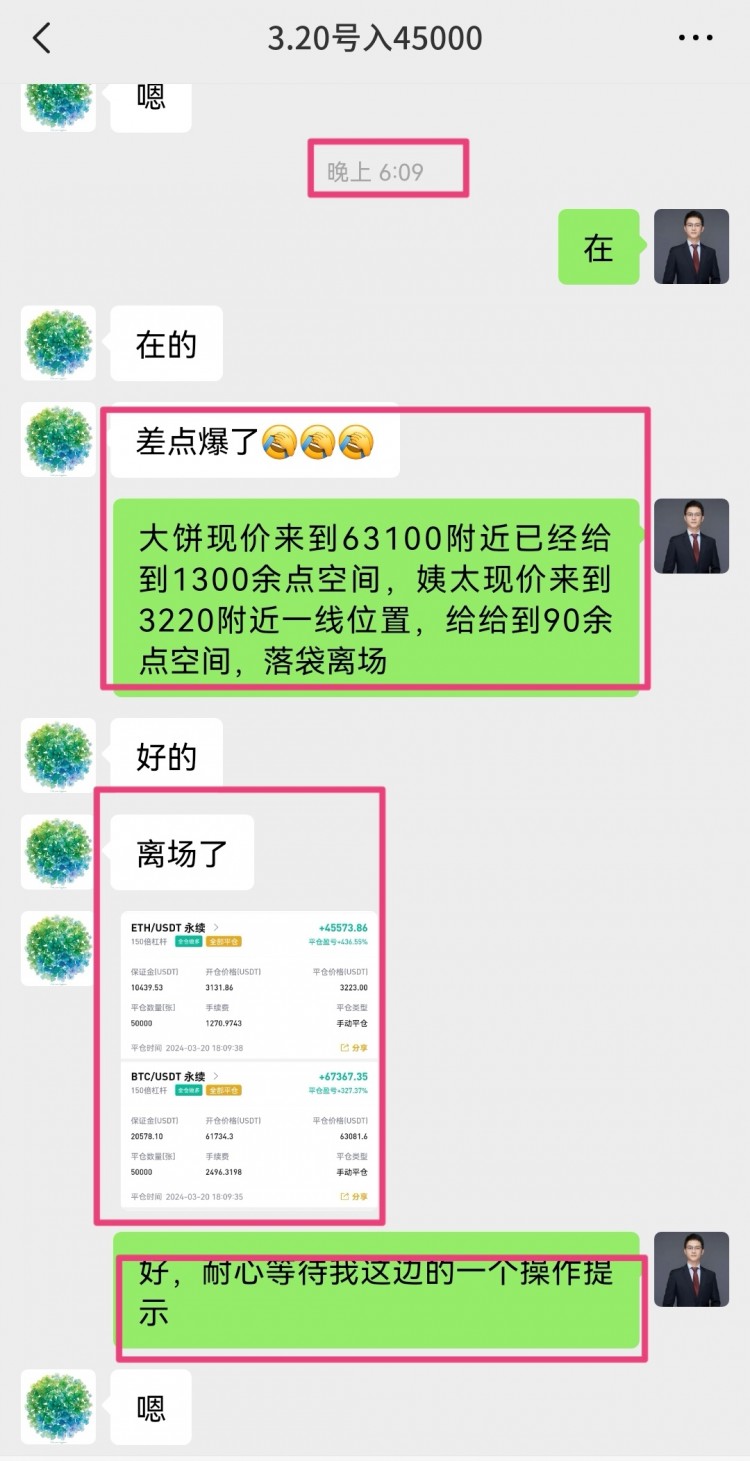The image size is (750, 1461).
Task: Tap the contact avatar next to 好的
Action: tap(57, 755)
